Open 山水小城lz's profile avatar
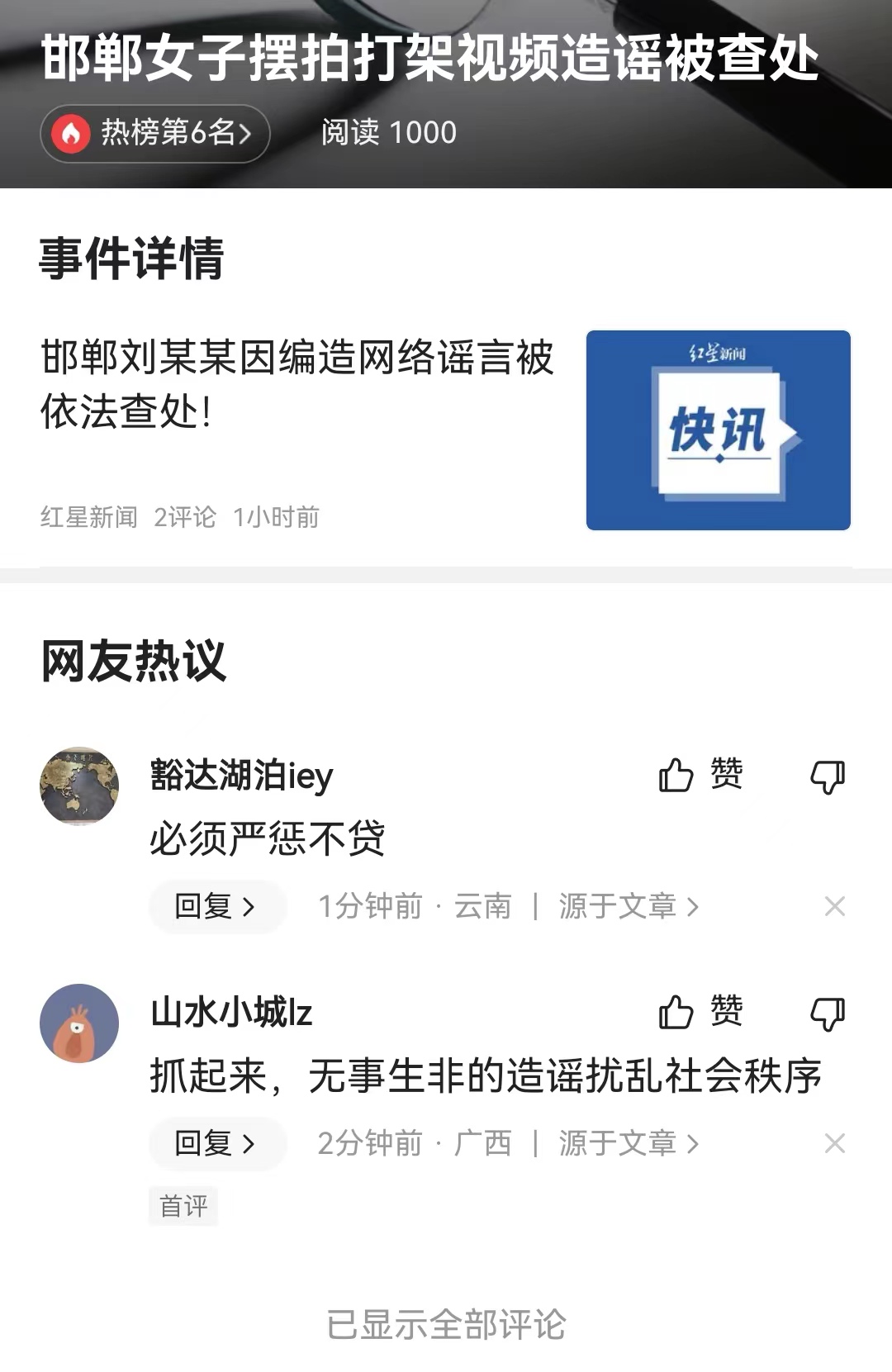 (79, 1022)
